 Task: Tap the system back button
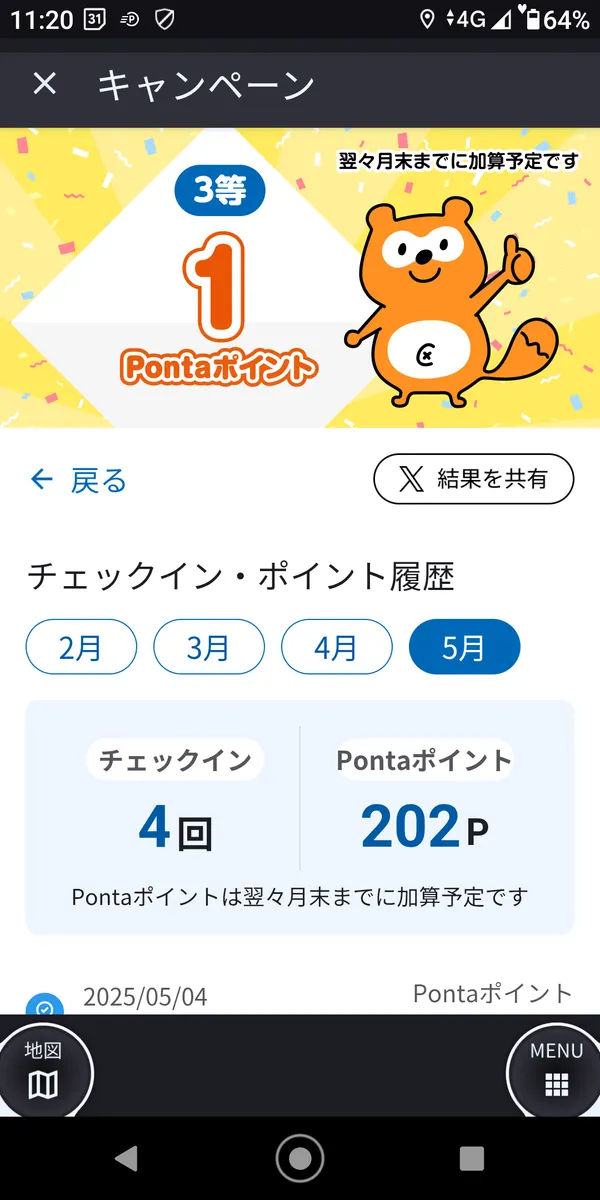click(126, 1158)
